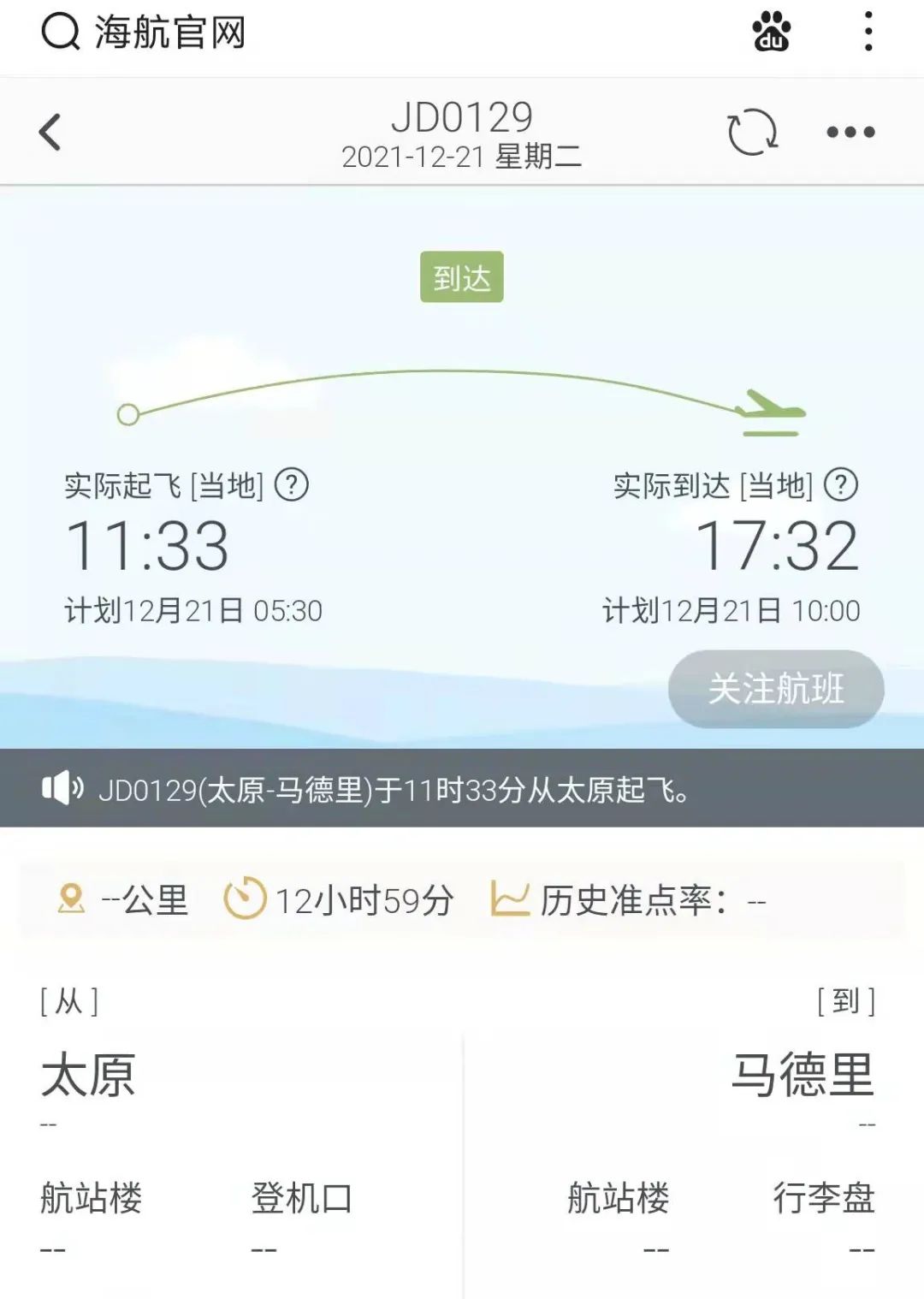
Task: Open the browser's vertical overflow menu
Action: (868, 32)
